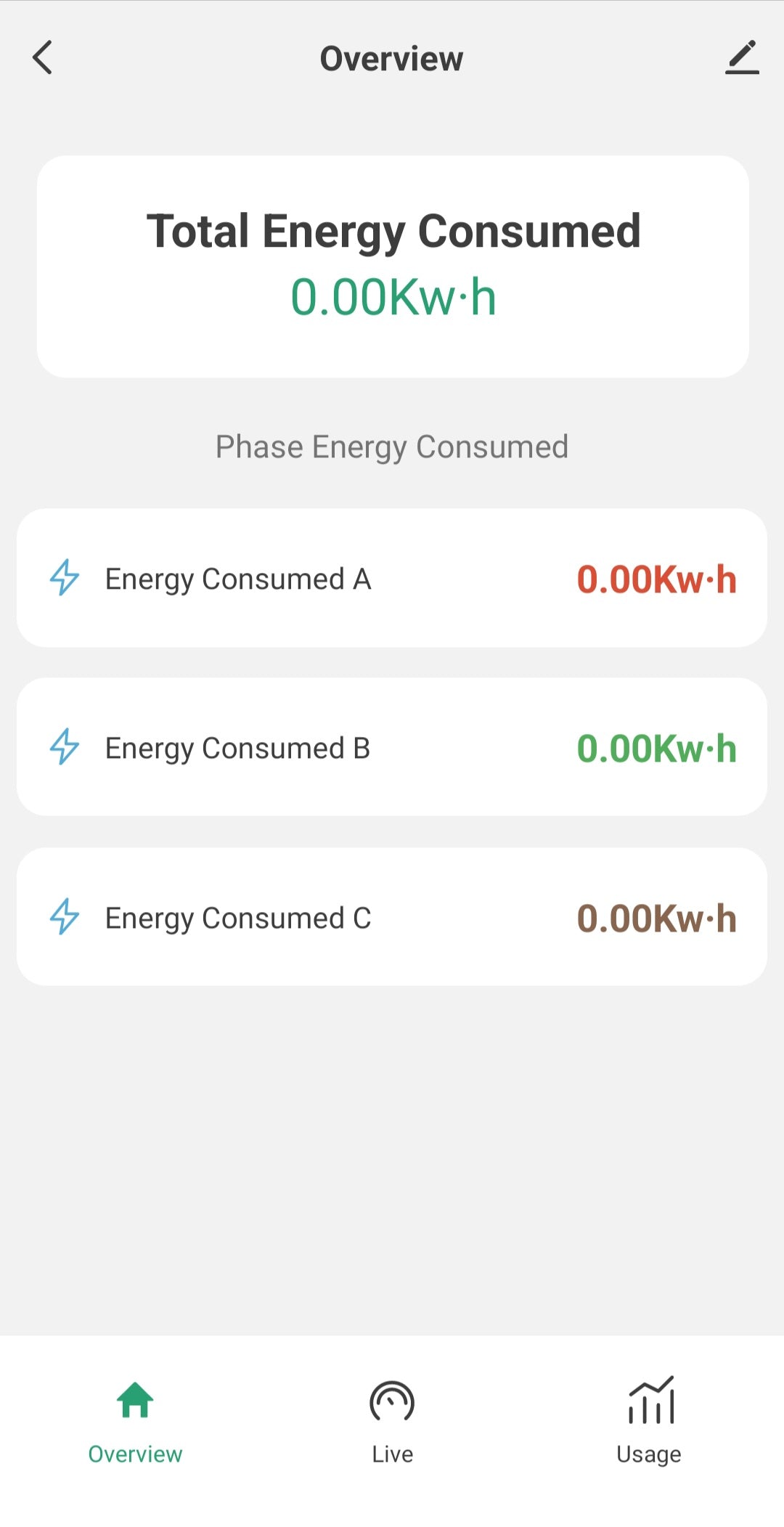Open the edit pencil icon

[x=742, y=58]
